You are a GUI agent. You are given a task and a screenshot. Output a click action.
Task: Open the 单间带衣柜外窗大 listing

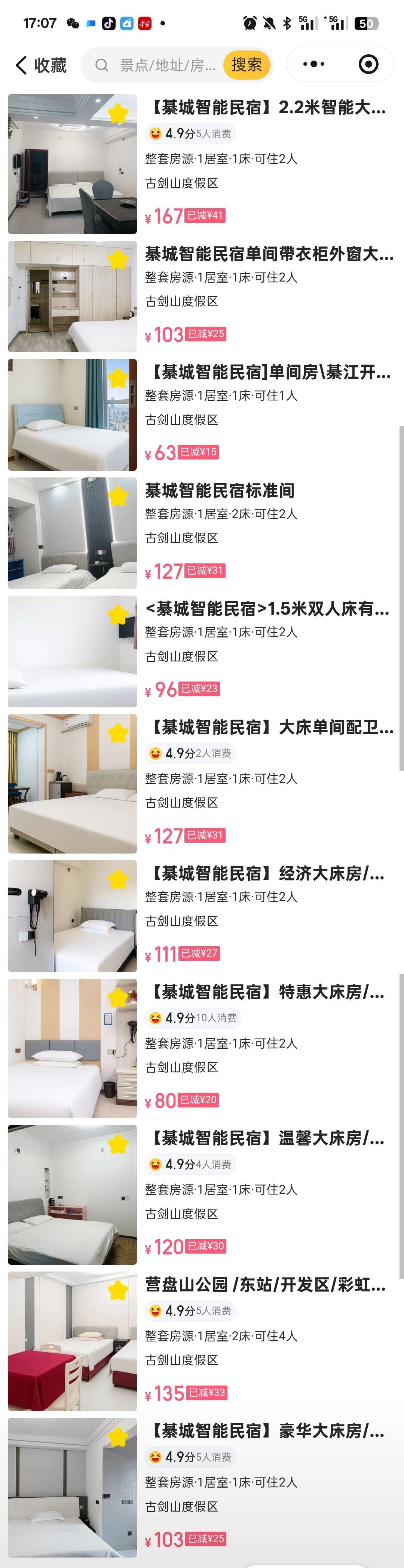pos(269,255)
